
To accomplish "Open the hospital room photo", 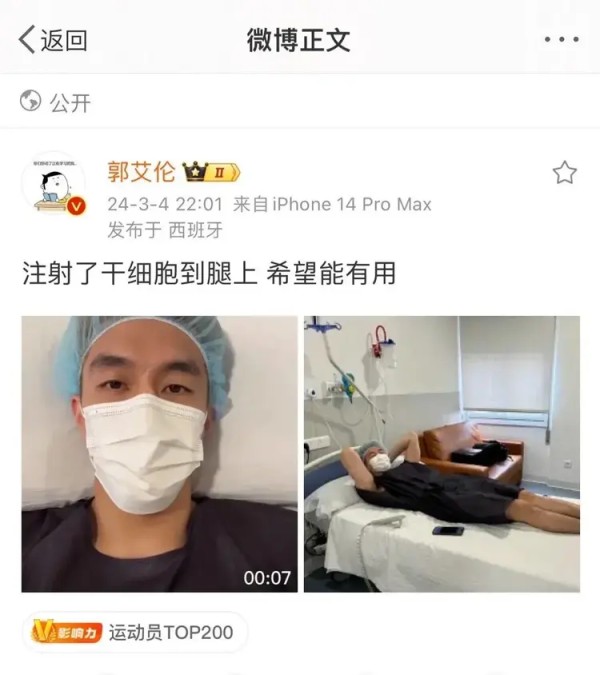I will [x=441, y=454].
